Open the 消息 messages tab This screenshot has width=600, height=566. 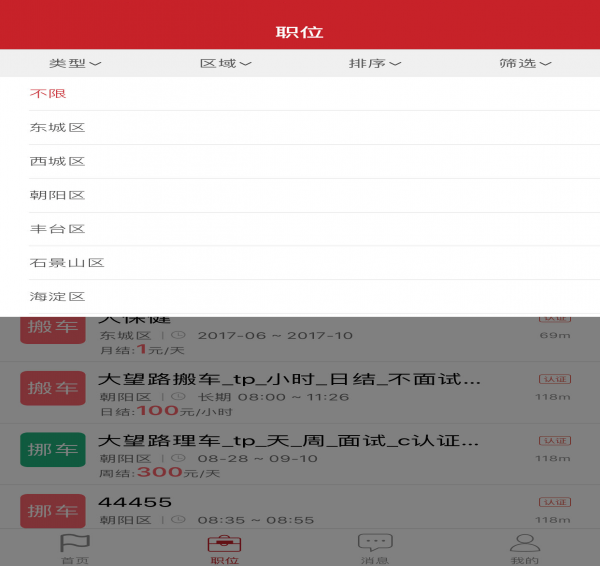coord(375,548)
